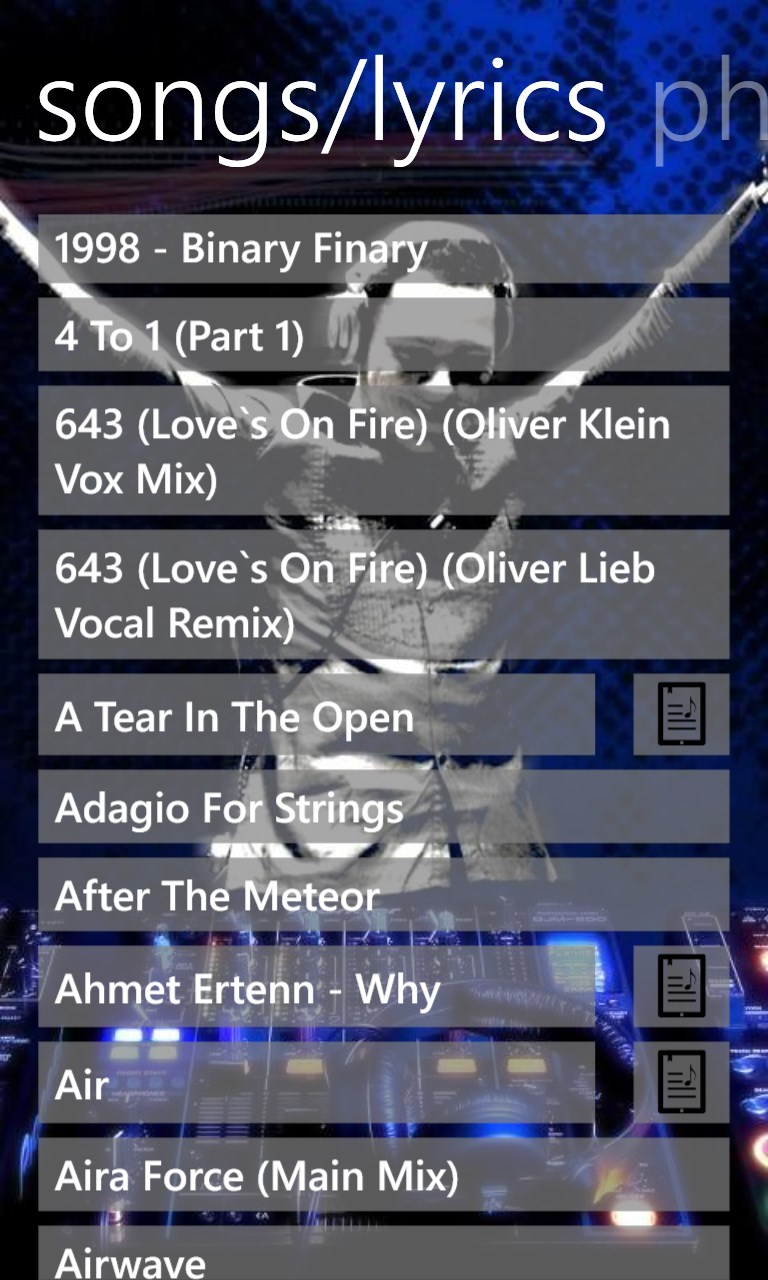768x1280 pixels.
Task: Show lyrics for Ahmet Ertenn - Why
Action: click(x=681, y=986)
